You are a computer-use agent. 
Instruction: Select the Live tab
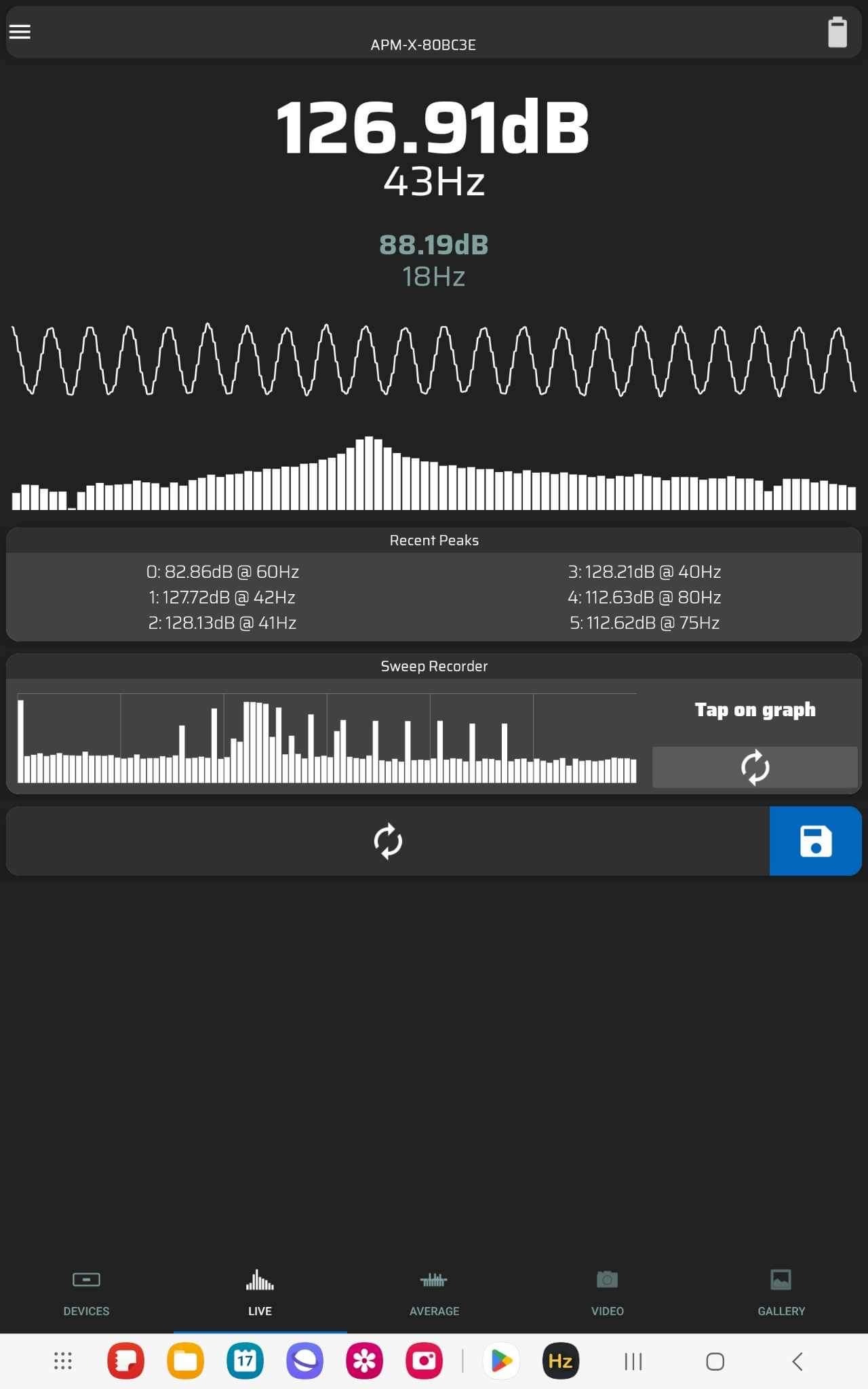tap(260, 1293)
